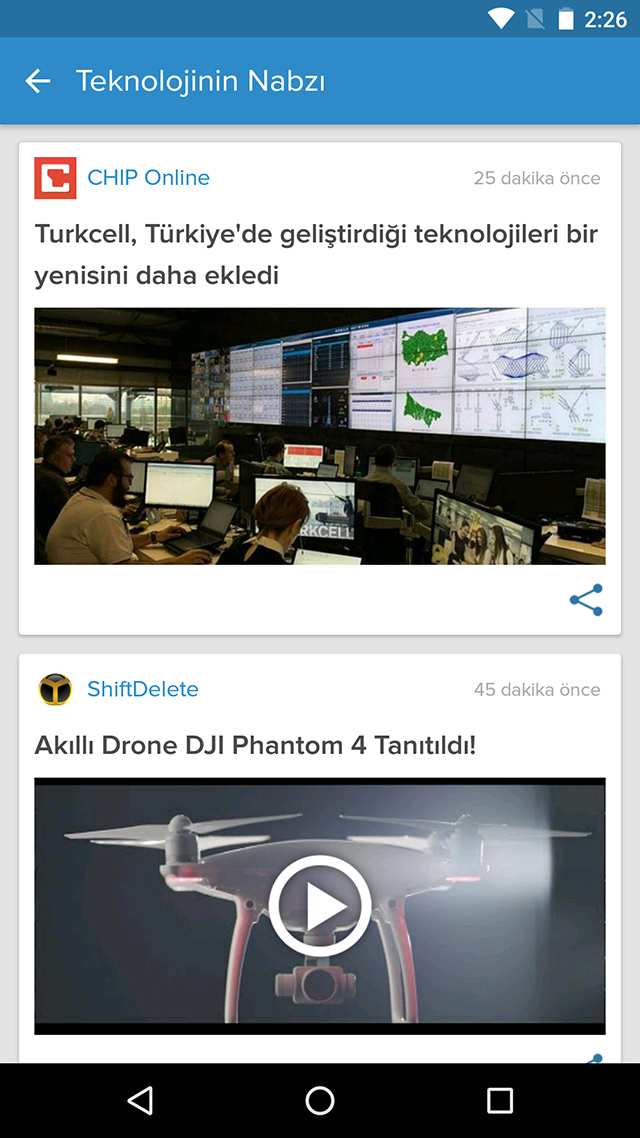Open the ShiftDelete source link
Viewport: 640px width, 1138px height.
click(x=142, y=689)
